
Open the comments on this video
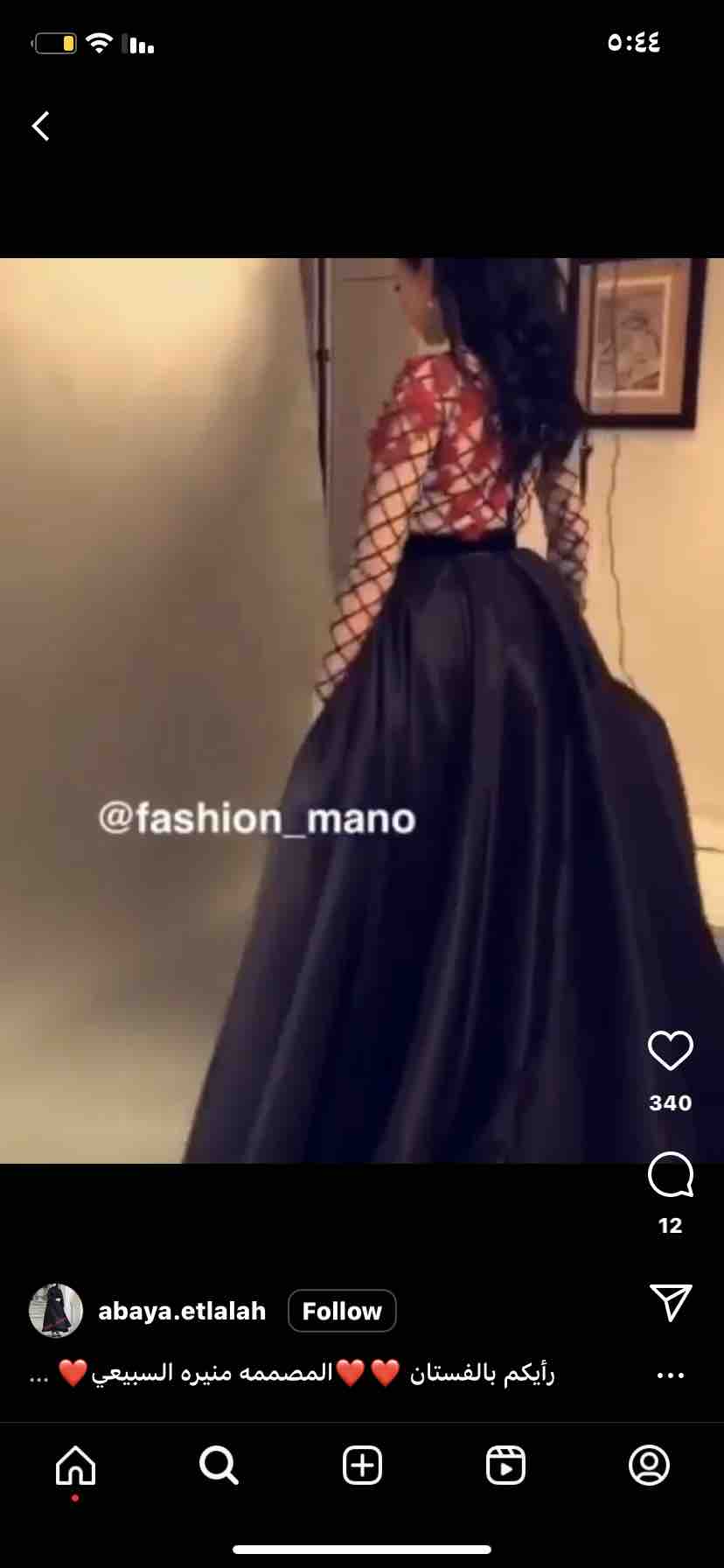click(x=670, y=1174)
